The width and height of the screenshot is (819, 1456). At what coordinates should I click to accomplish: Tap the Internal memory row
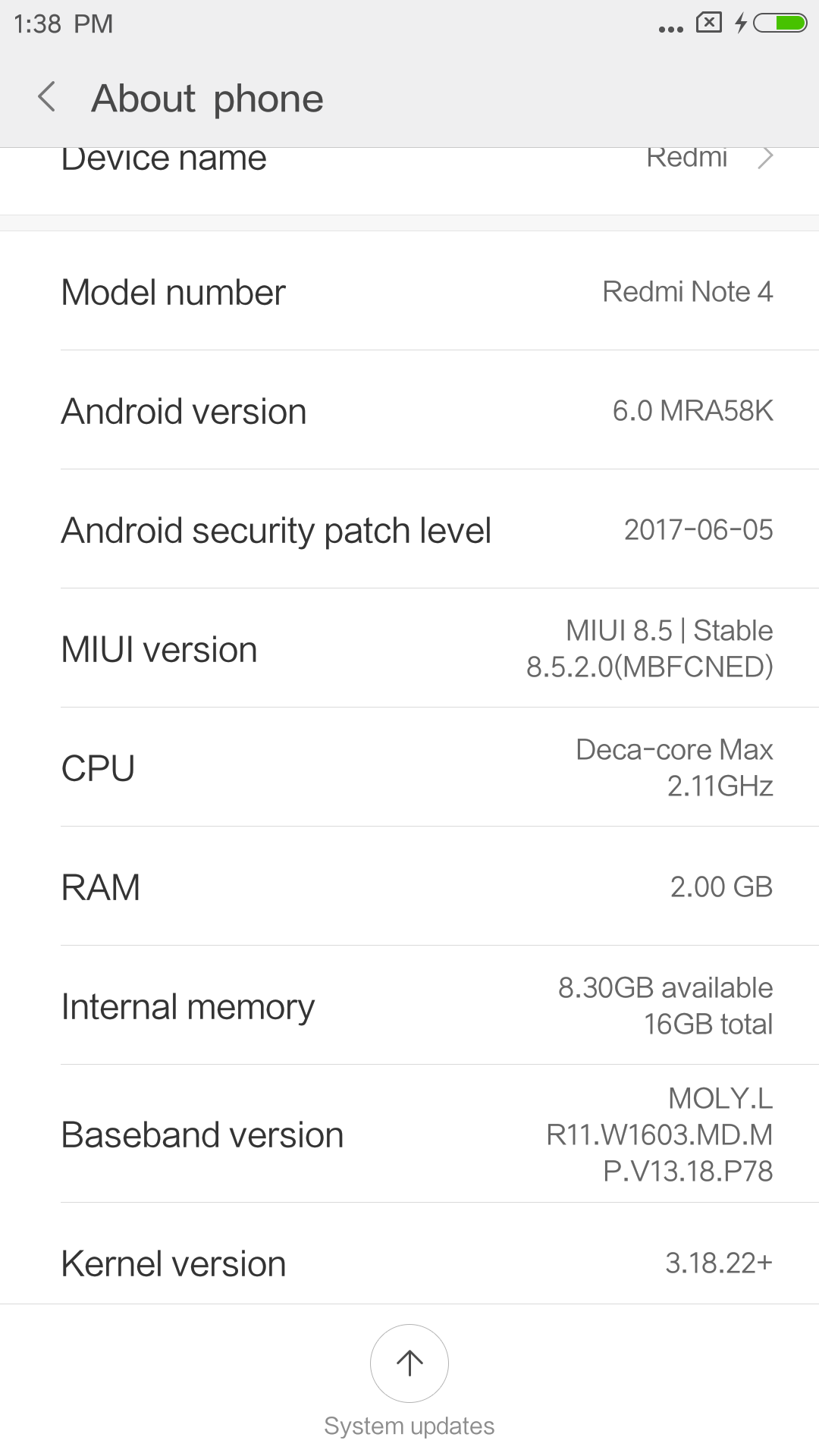[409, 1006]
